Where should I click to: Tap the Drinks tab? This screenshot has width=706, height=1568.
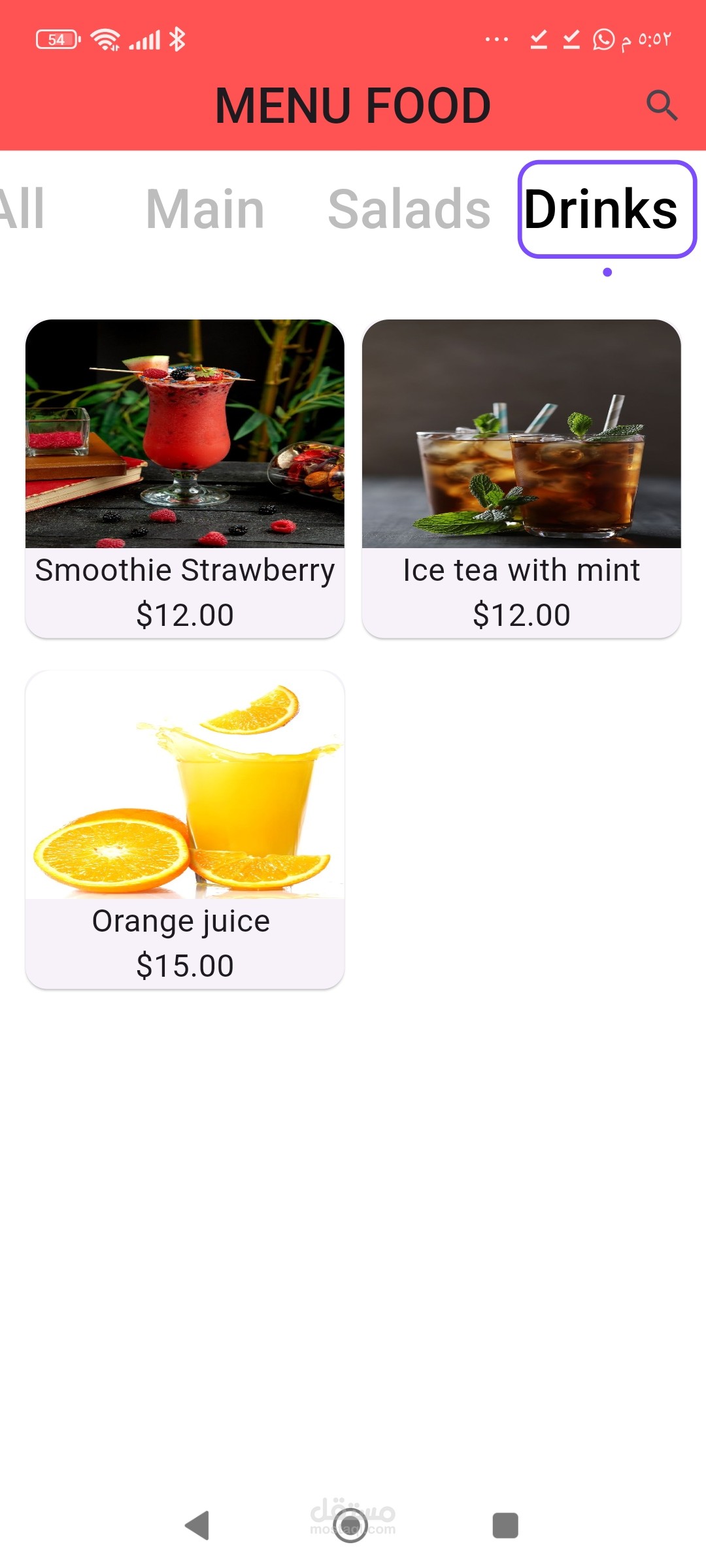click(x=607, y=209)
